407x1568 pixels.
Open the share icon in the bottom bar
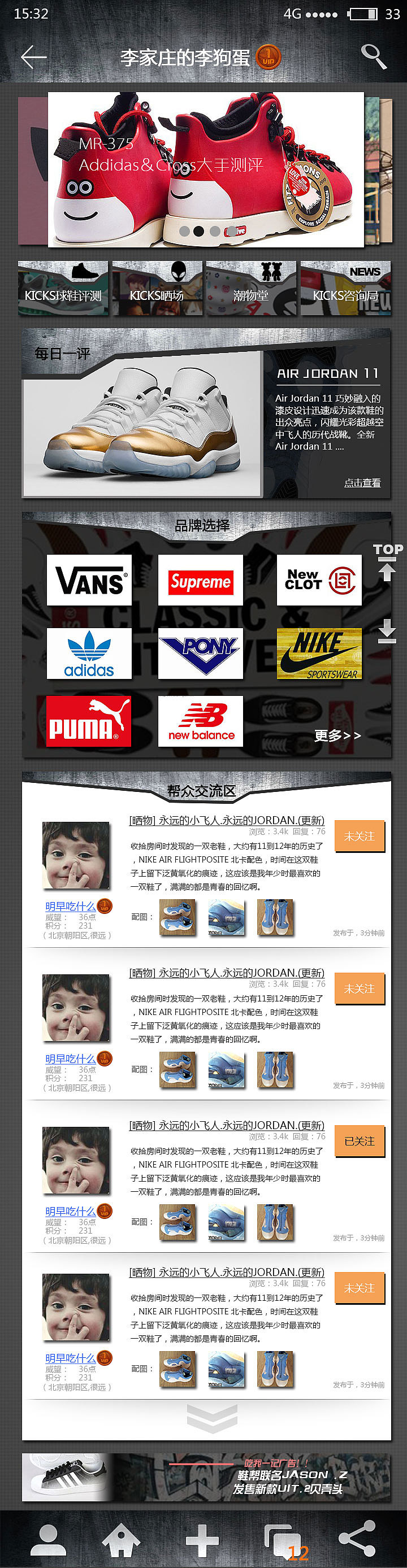pos(358,1539)
